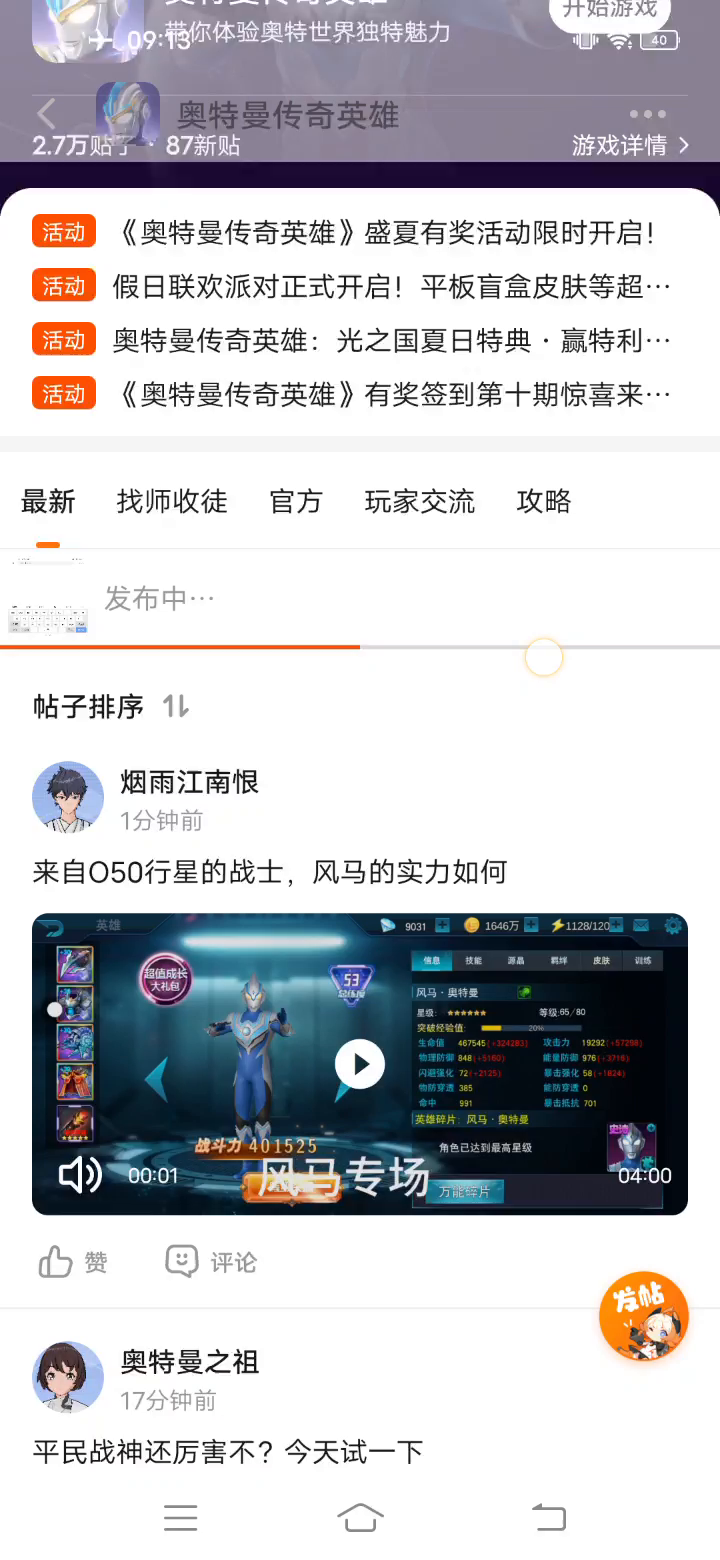Switch to the 玩家交流 tab
The height and width of the screenshot is (1560, 720).
point(420,501)
